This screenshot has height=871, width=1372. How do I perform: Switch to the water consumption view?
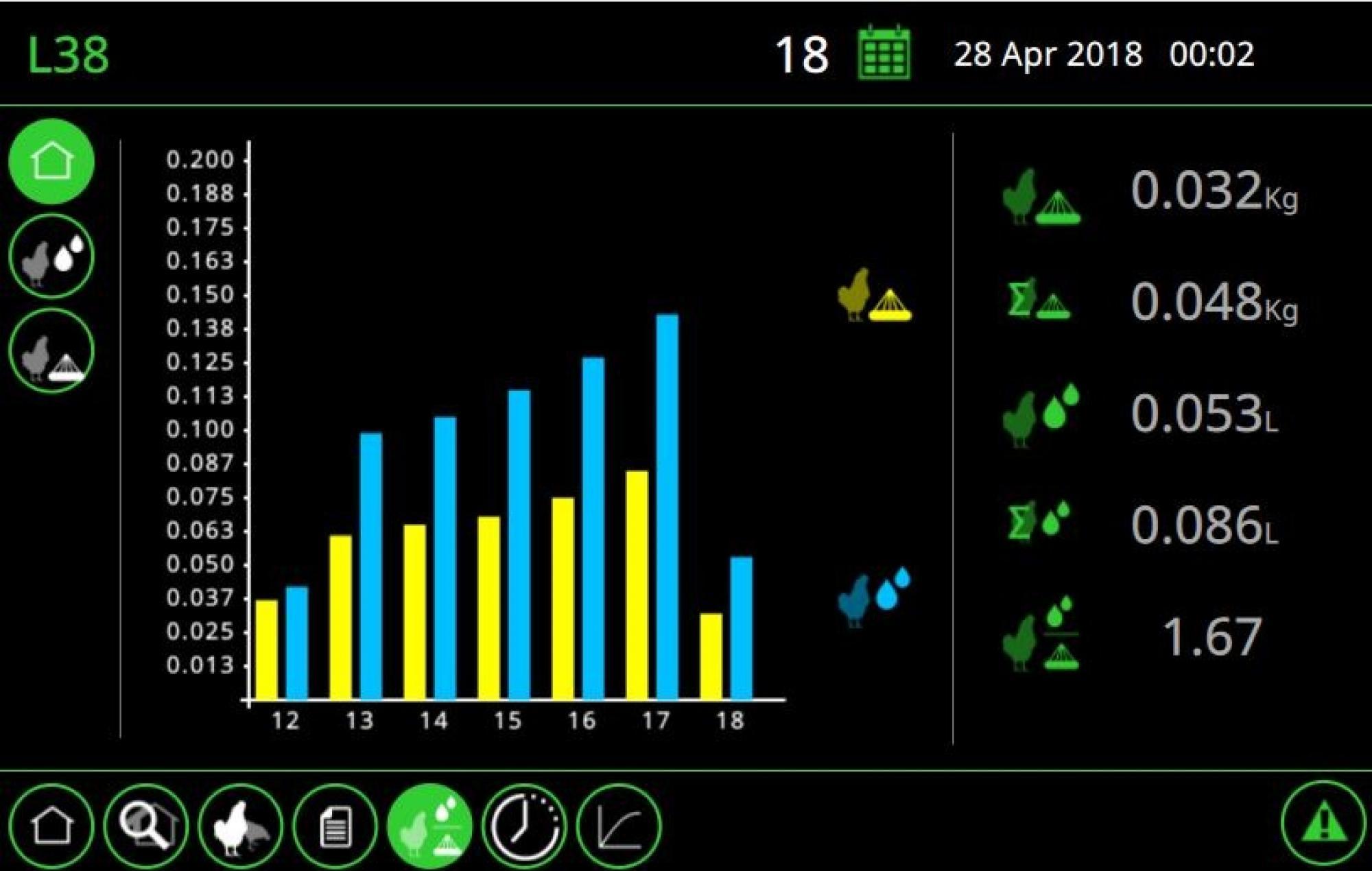tap(51, 256)
